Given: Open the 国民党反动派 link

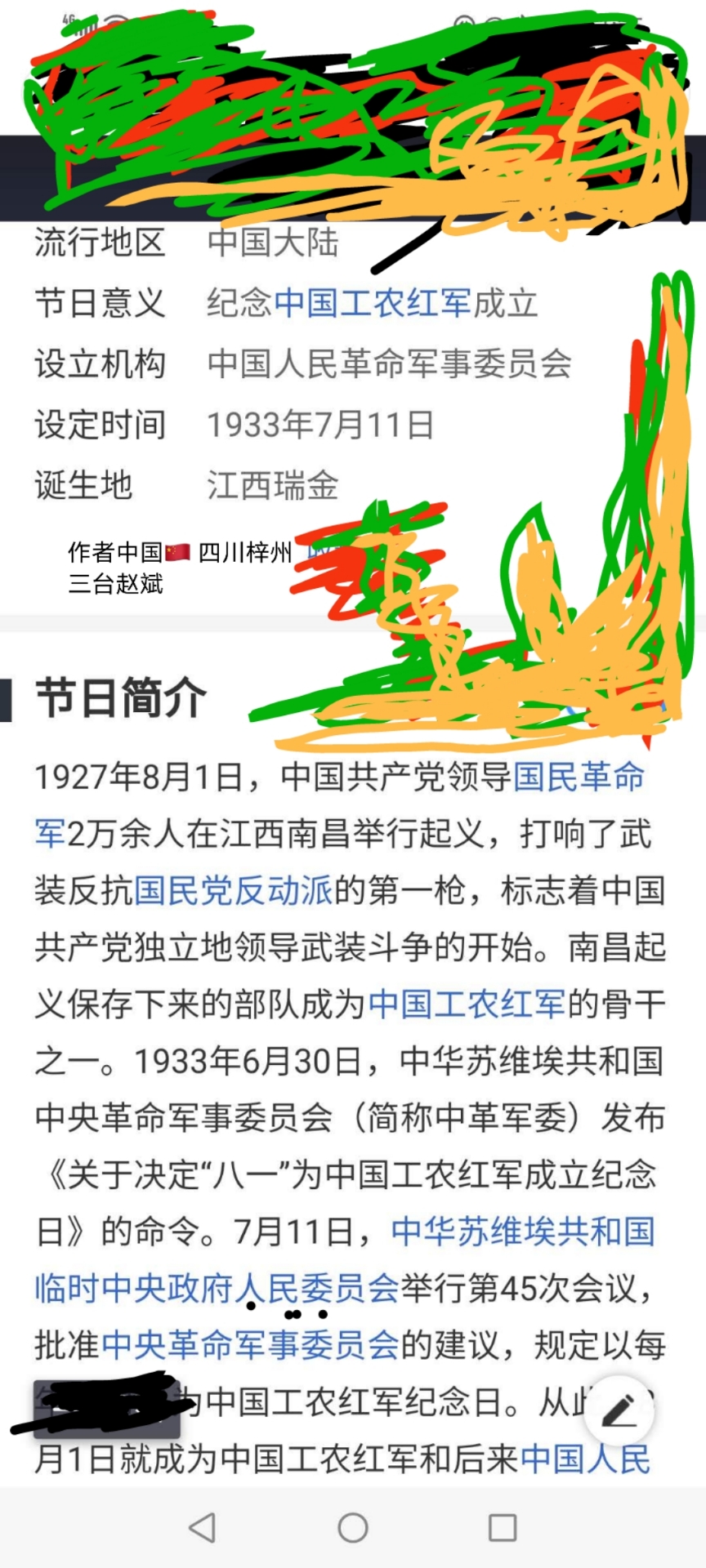Looking at the screenshot, I should [233, 890].
